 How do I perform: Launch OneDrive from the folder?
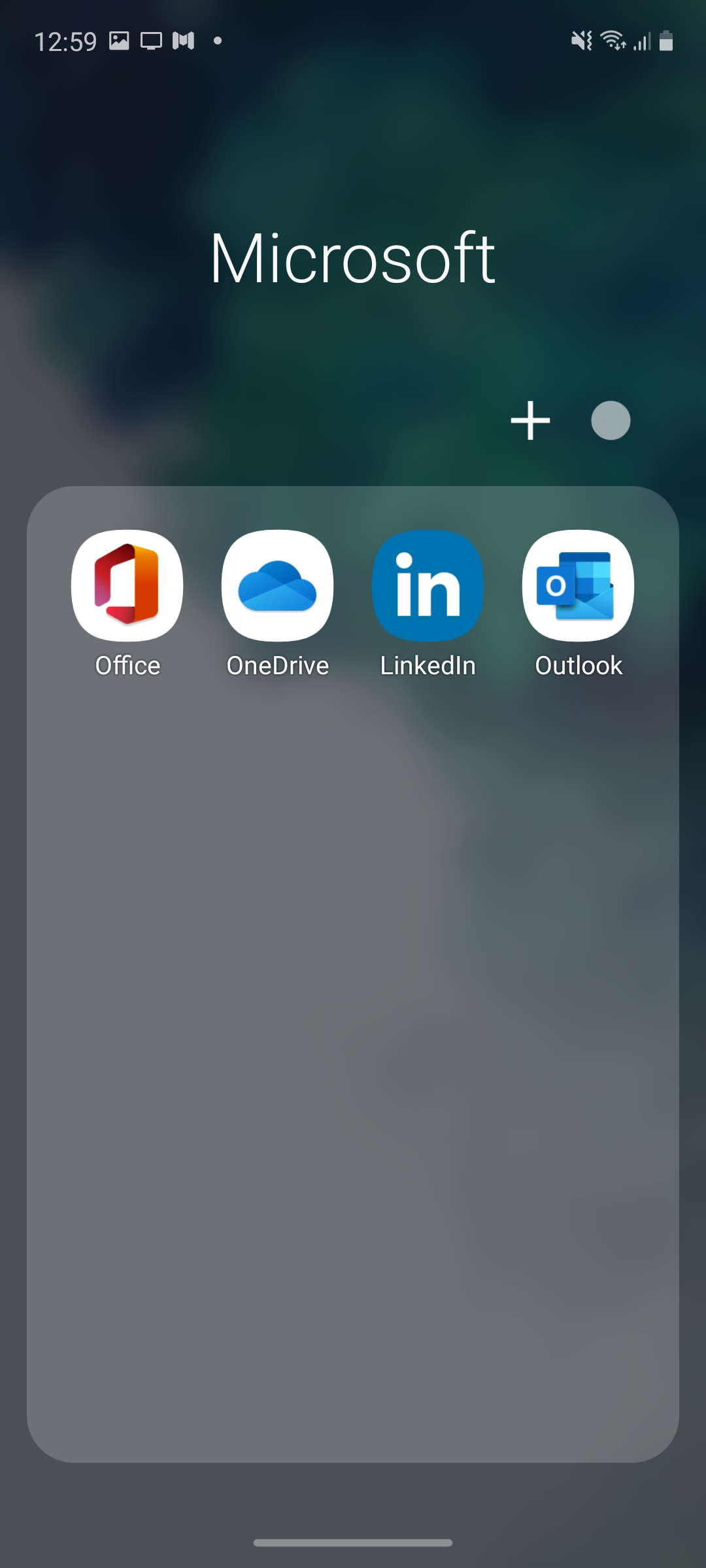point(277,586)
